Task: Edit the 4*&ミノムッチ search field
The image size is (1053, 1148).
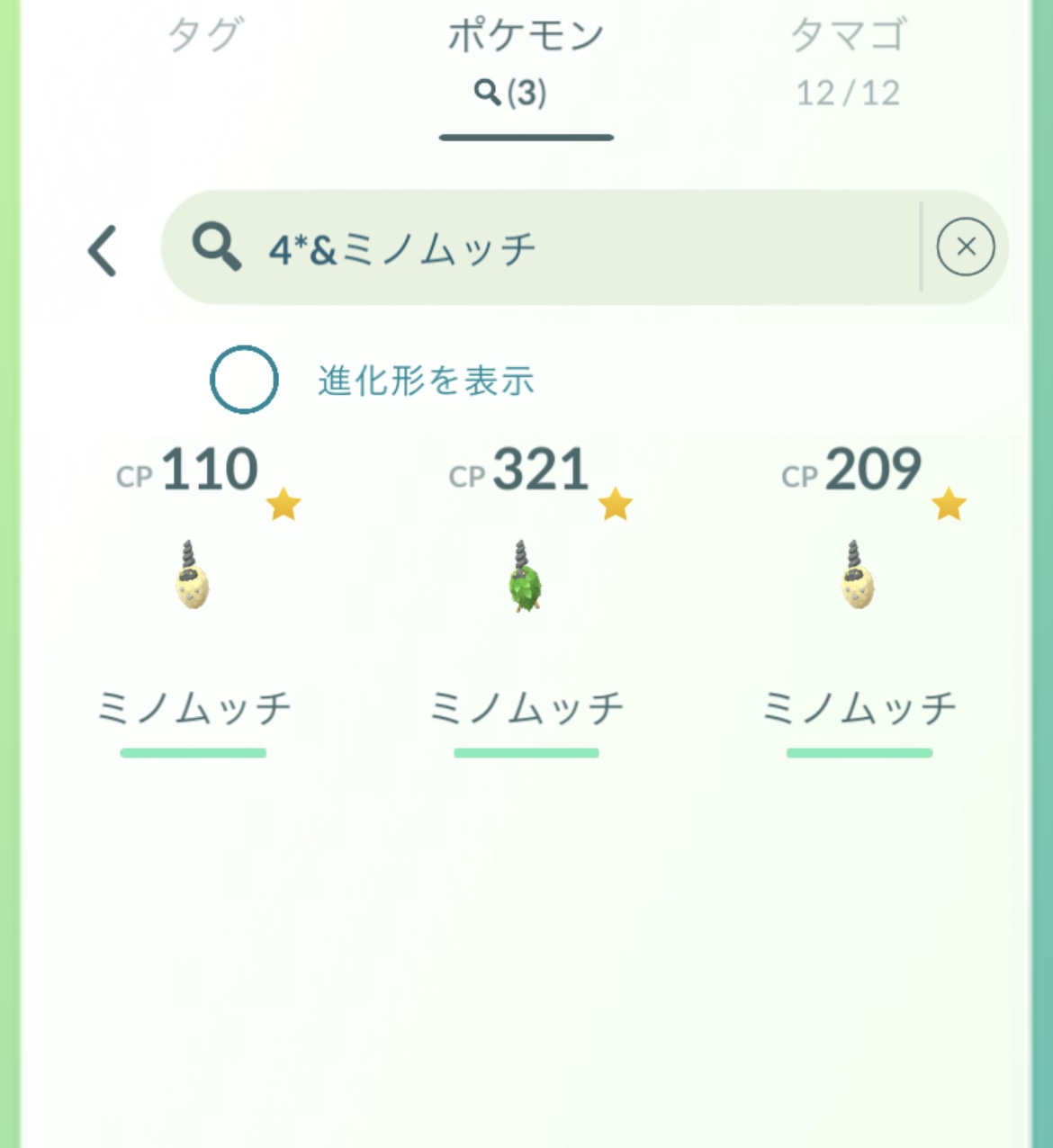Action: click(540, 247)
